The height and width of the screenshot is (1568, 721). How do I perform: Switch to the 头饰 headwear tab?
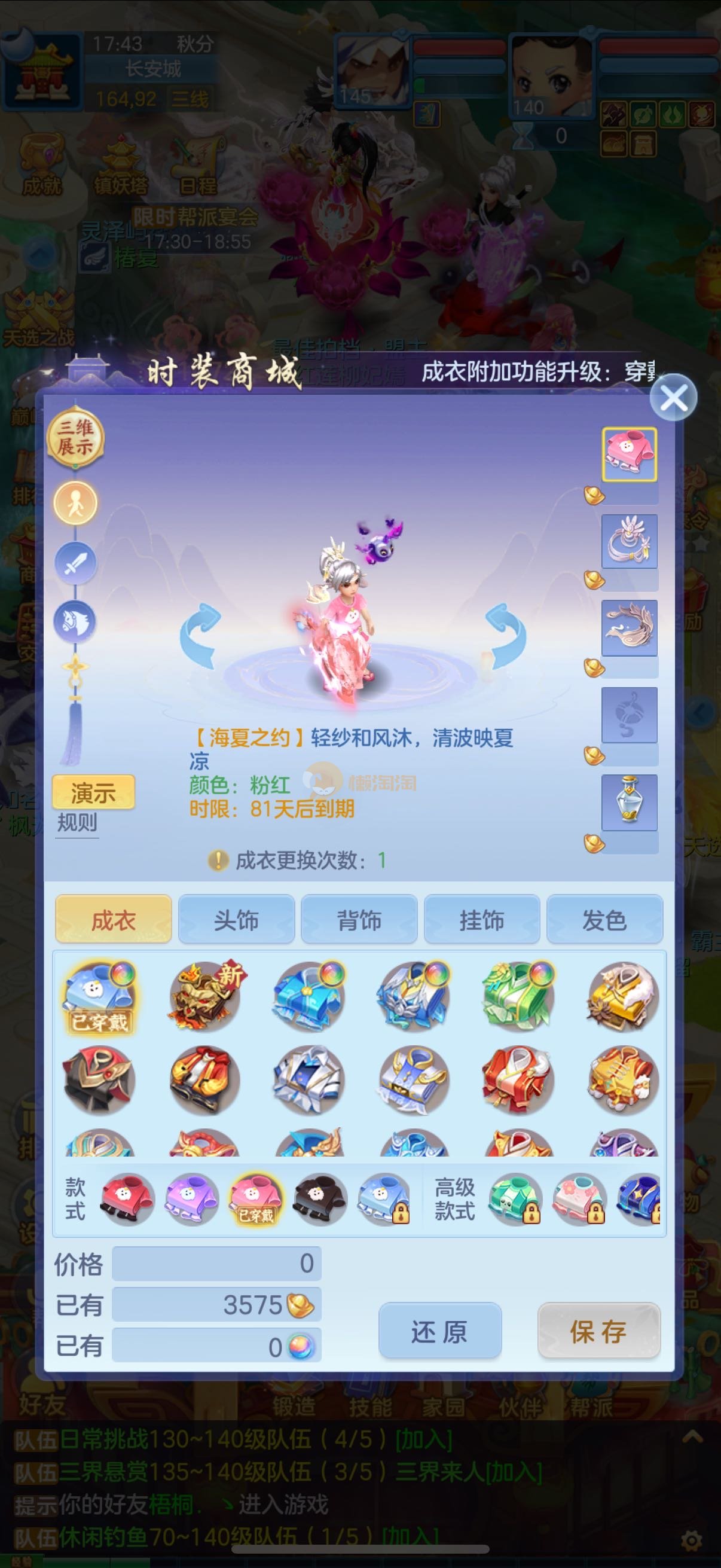[236, 920]
